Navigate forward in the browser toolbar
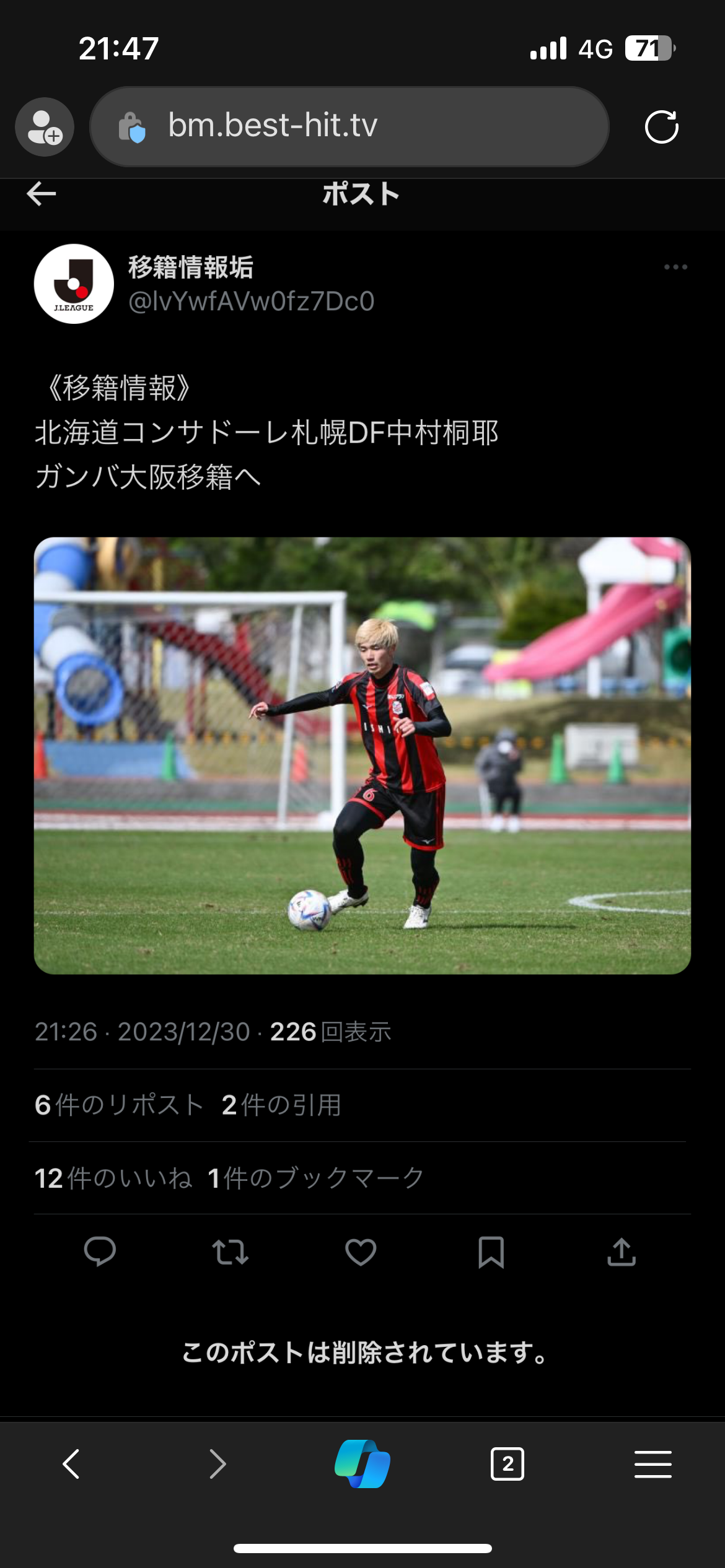 coord(217,1464)
